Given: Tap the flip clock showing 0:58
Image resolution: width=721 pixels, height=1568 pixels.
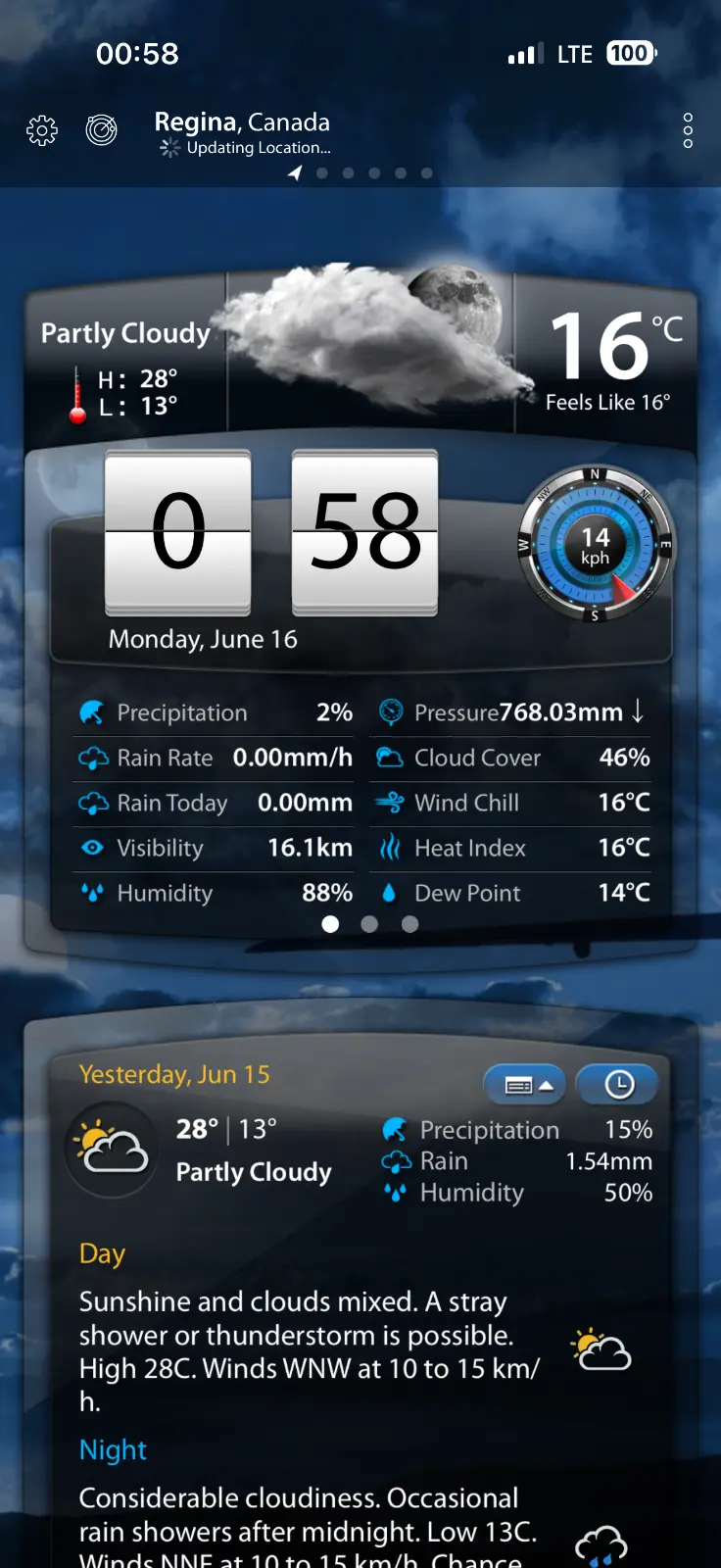Looking at the screenshot, I should 271,533.
